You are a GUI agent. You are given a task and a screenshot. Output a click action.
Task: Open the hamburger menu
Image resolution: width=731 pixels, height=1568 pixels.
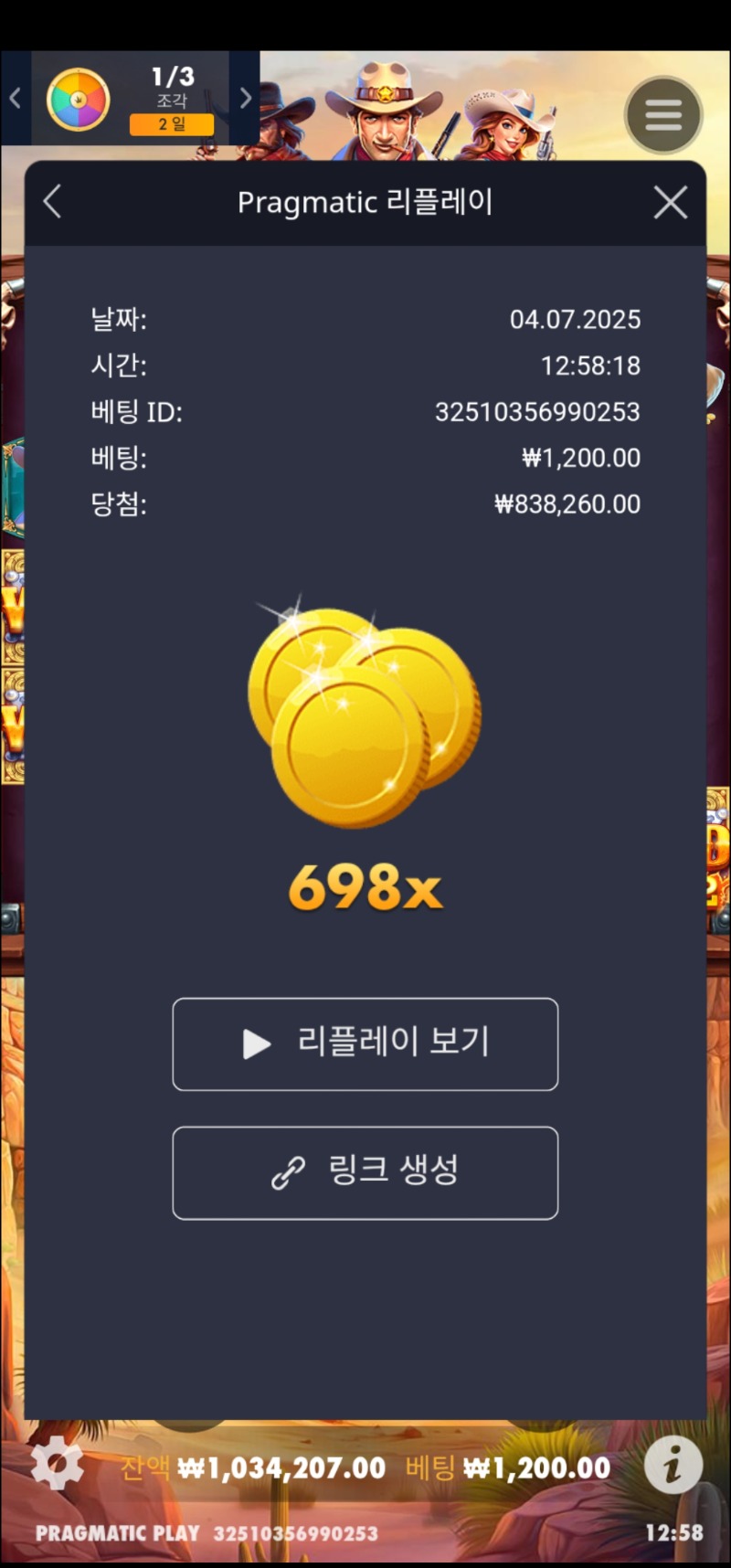click(663, 115)
